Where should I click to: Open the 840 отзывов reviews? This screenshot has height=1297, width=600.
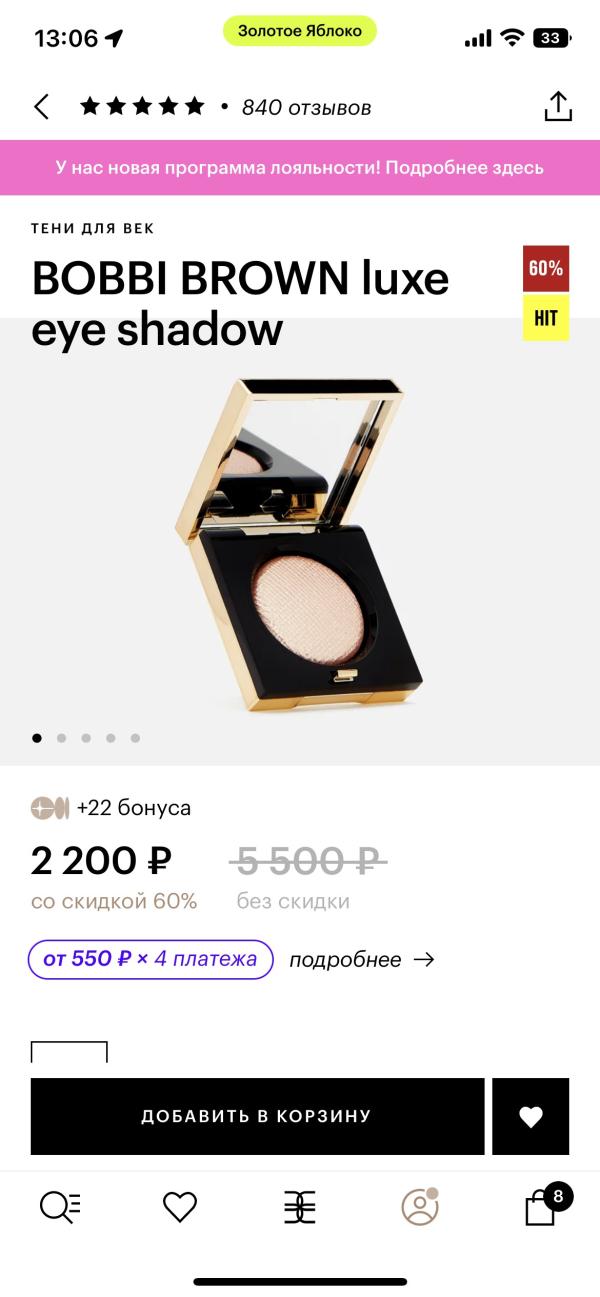(306, 107)
